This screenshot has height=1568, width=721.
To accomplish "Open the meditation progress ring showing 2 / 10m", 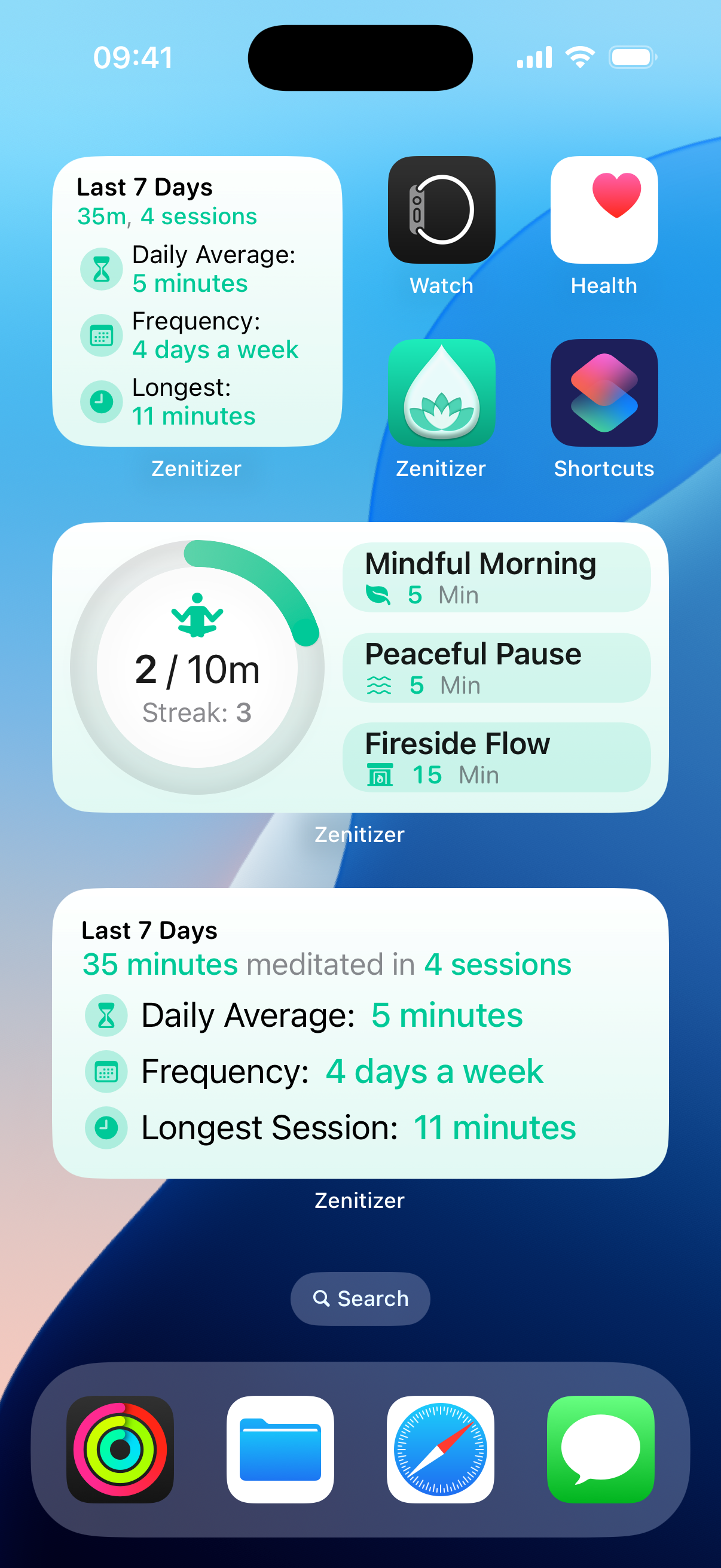I will click(x=197, y=667).
